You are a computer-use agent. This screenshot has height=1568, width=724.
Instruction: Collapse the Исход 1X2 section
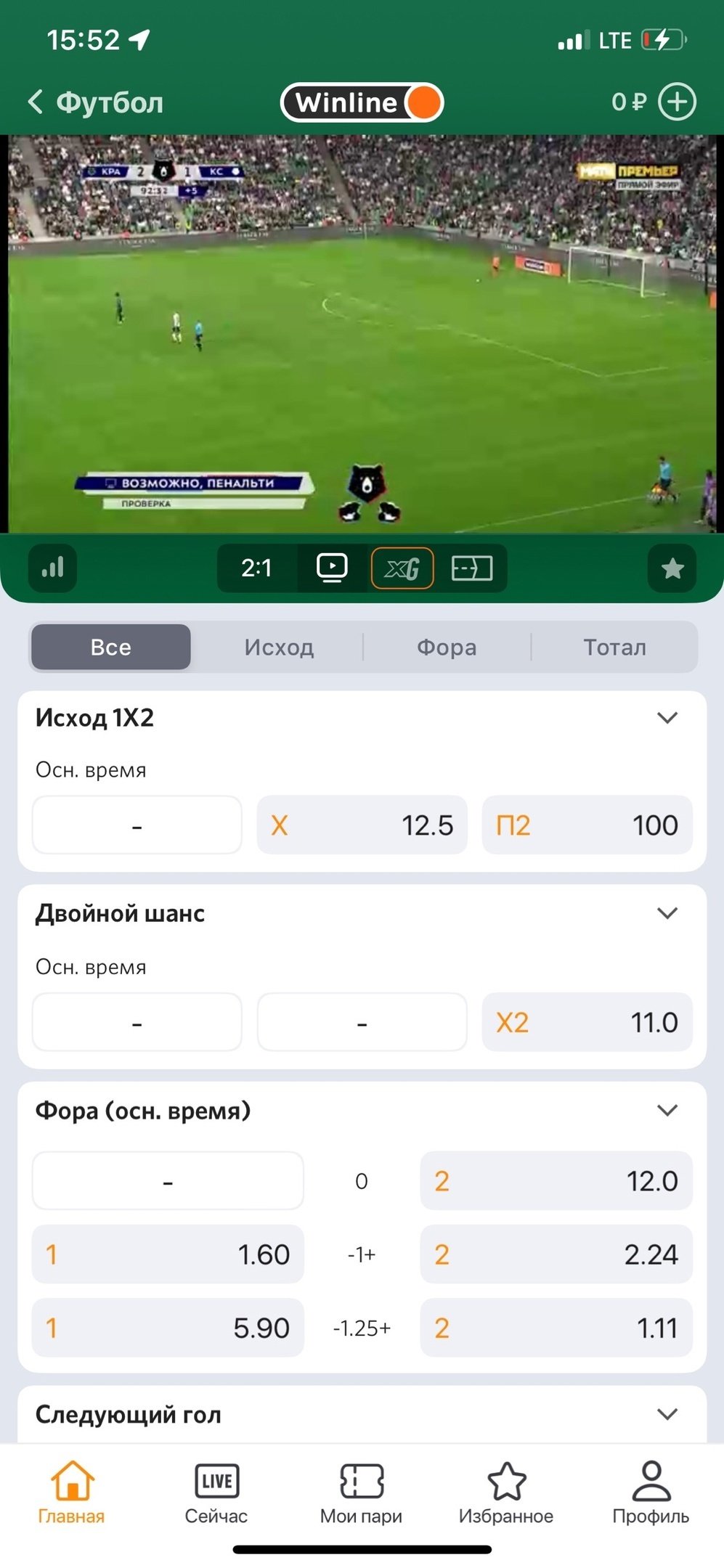click(x=667, y=718)
